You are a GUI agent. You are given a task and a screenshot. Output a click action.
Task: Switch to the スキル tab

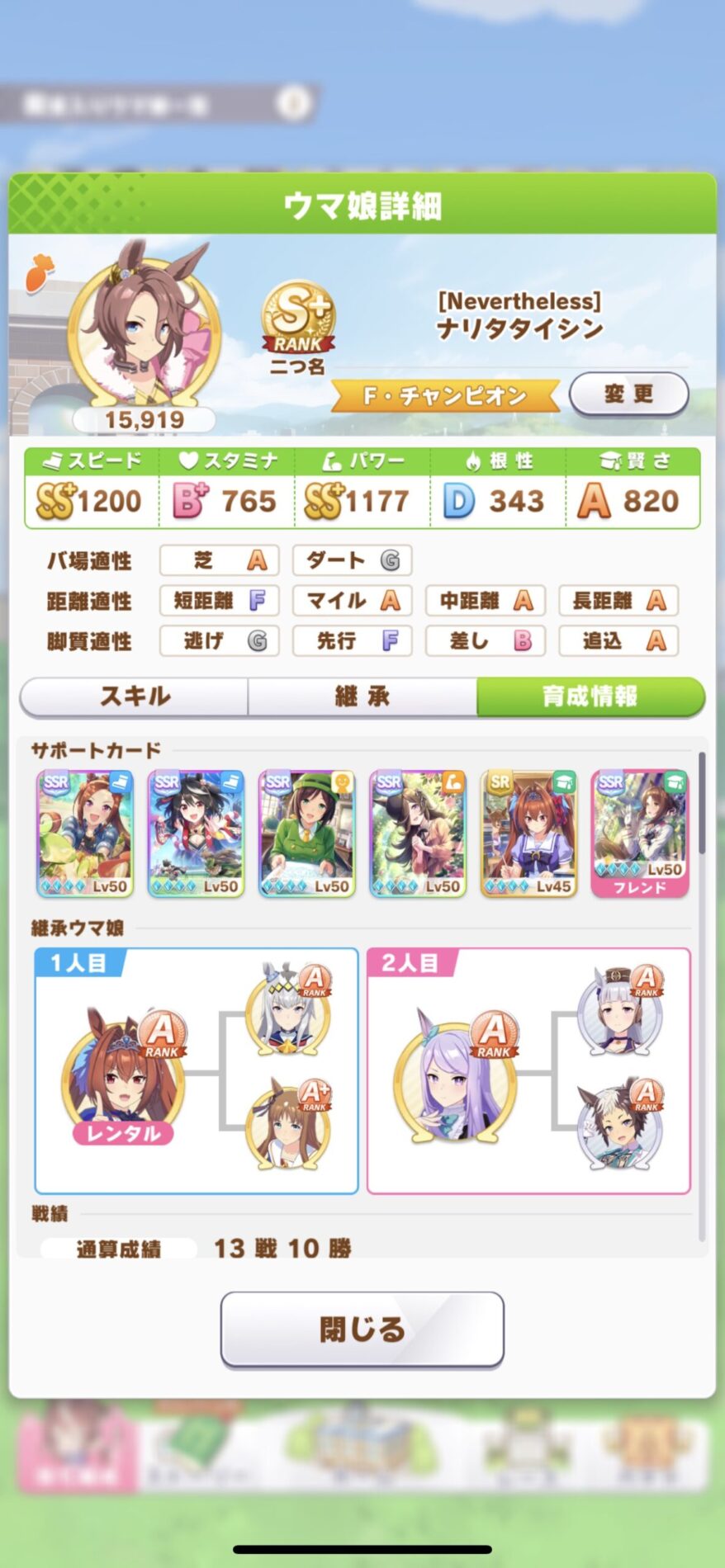(x=135, y=697)
